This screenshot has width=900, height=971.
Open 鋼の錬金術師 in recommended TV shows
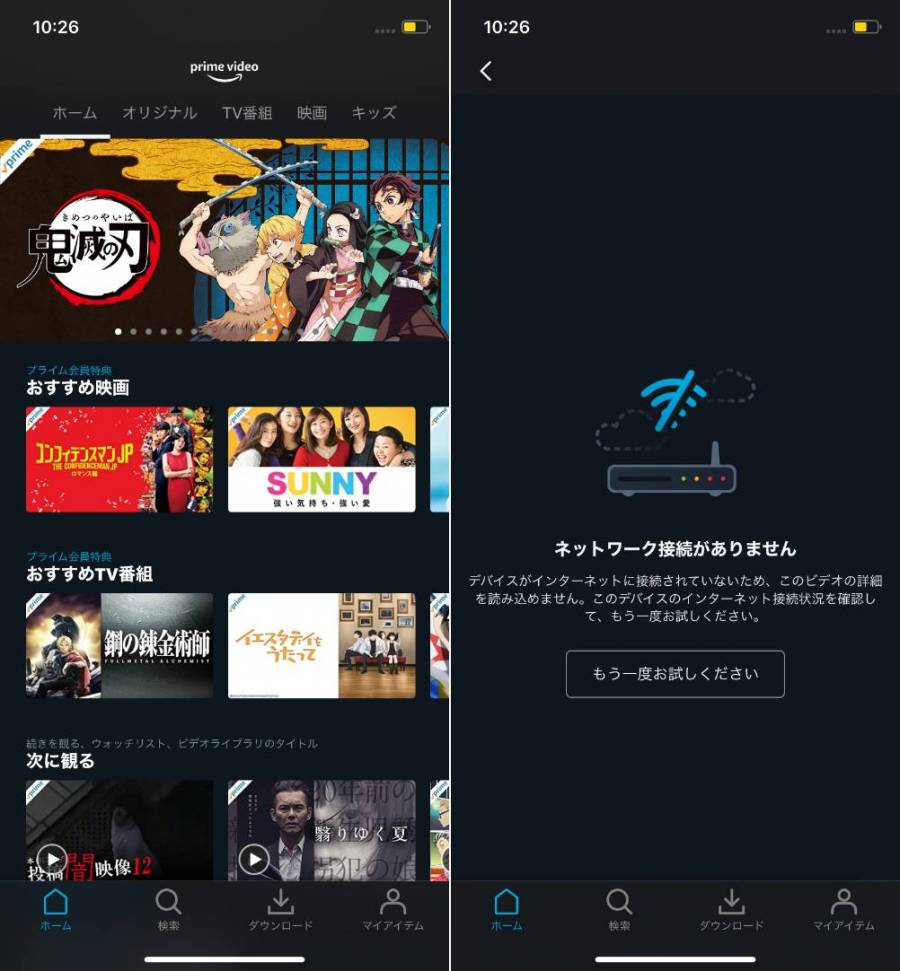[119, 645]
